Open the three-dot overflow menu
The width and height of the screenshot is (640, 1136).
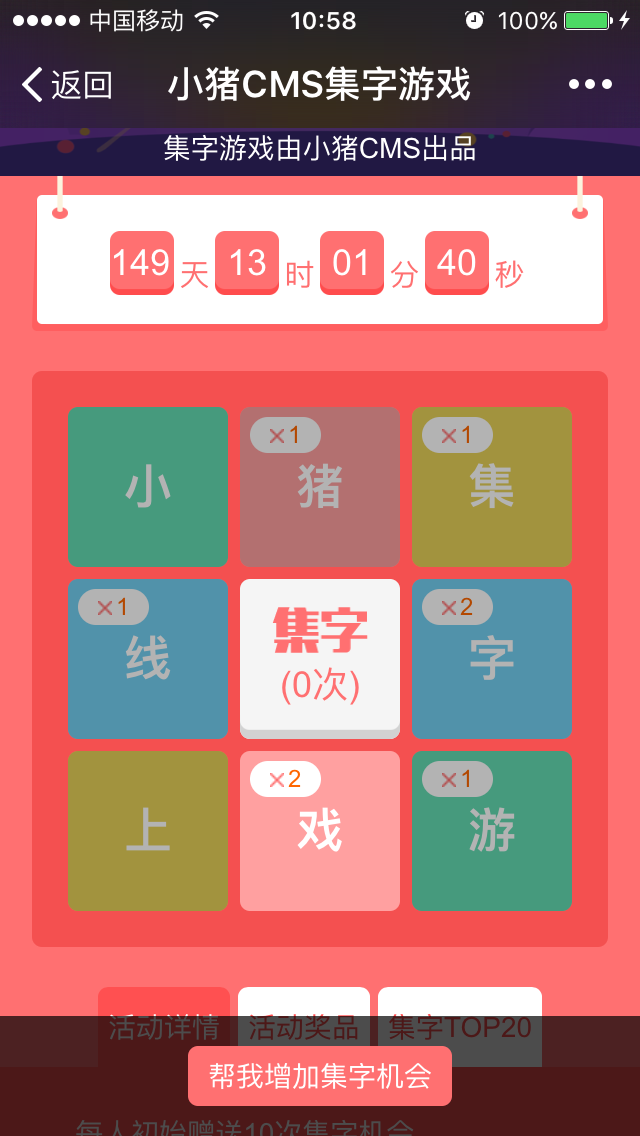(x=590, y=85)
